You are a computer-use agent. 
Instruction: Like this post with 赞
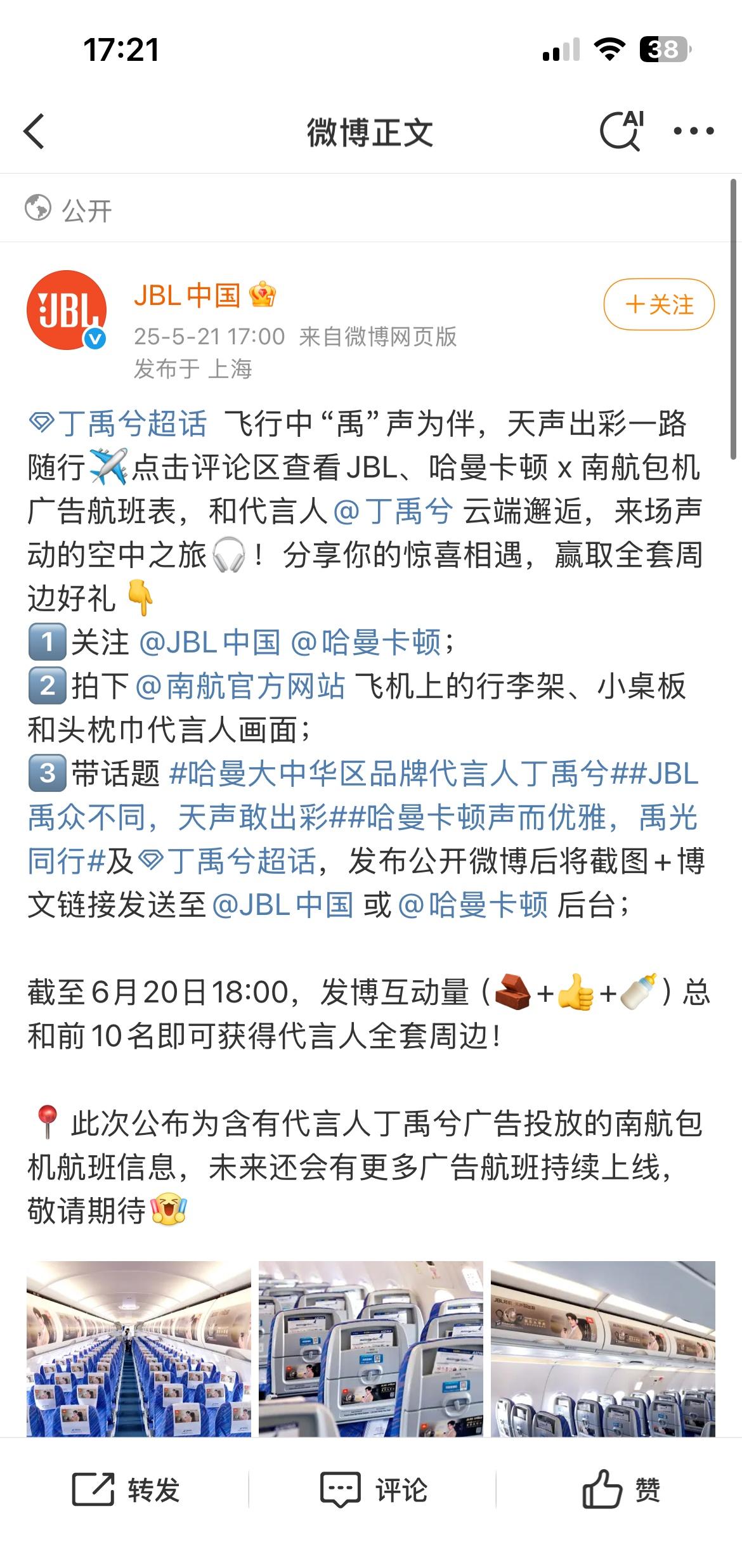tap(620, 1489)
